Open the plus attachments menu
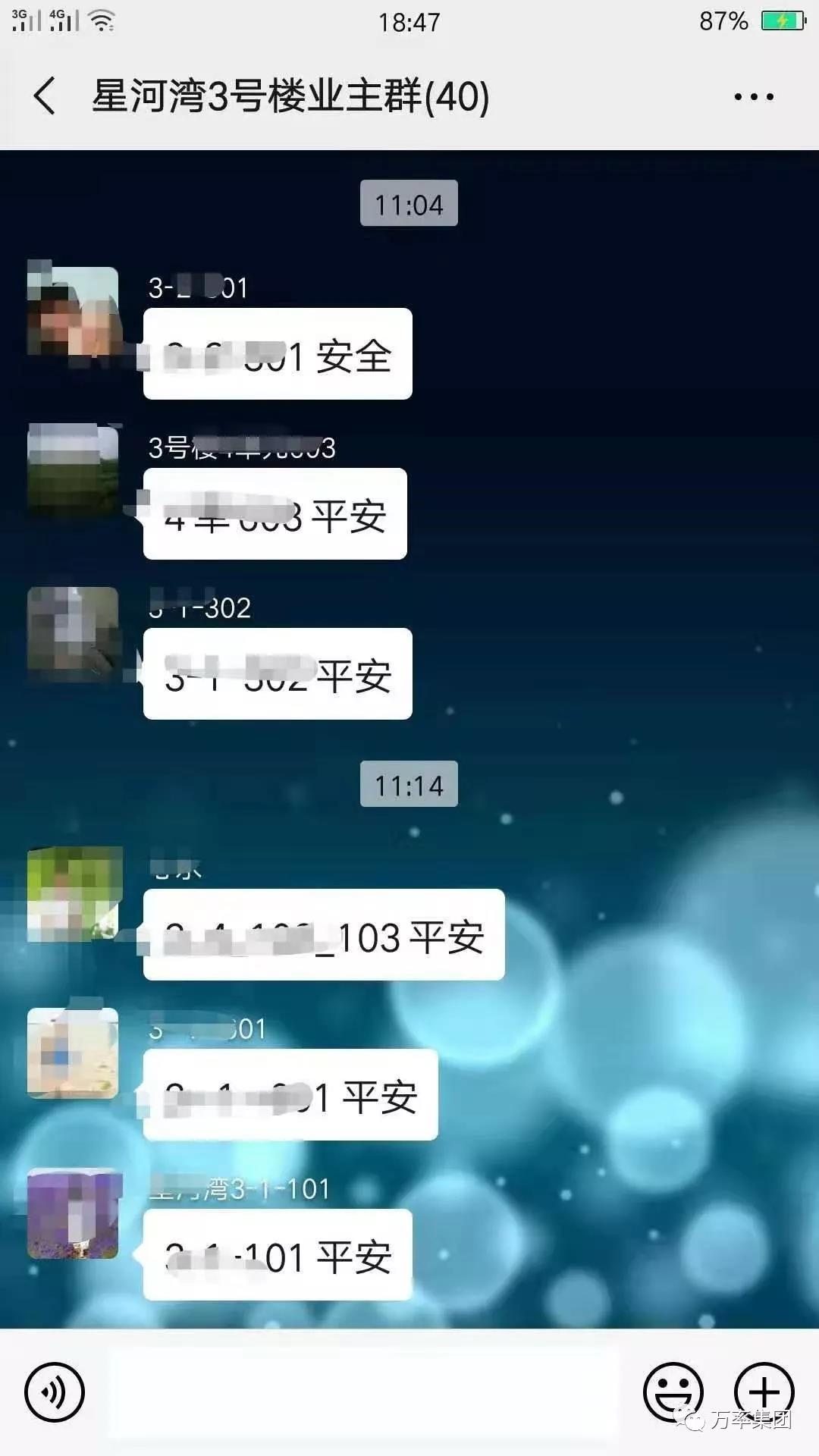This screenshot has height=1456, width=819. click(x=764, y=1392)
